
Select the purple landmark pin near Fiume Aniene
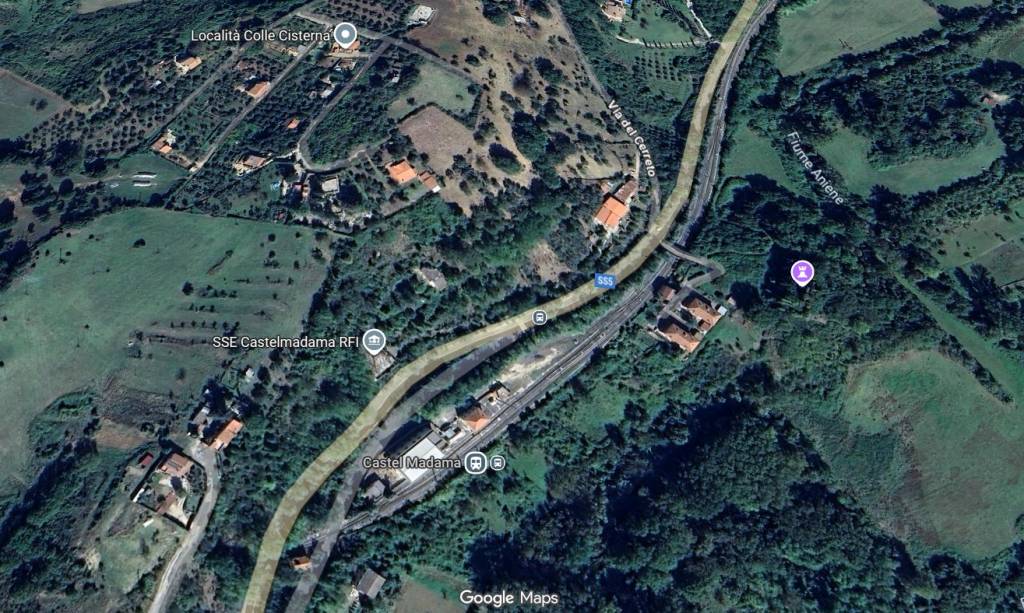[x=802, y=271]
